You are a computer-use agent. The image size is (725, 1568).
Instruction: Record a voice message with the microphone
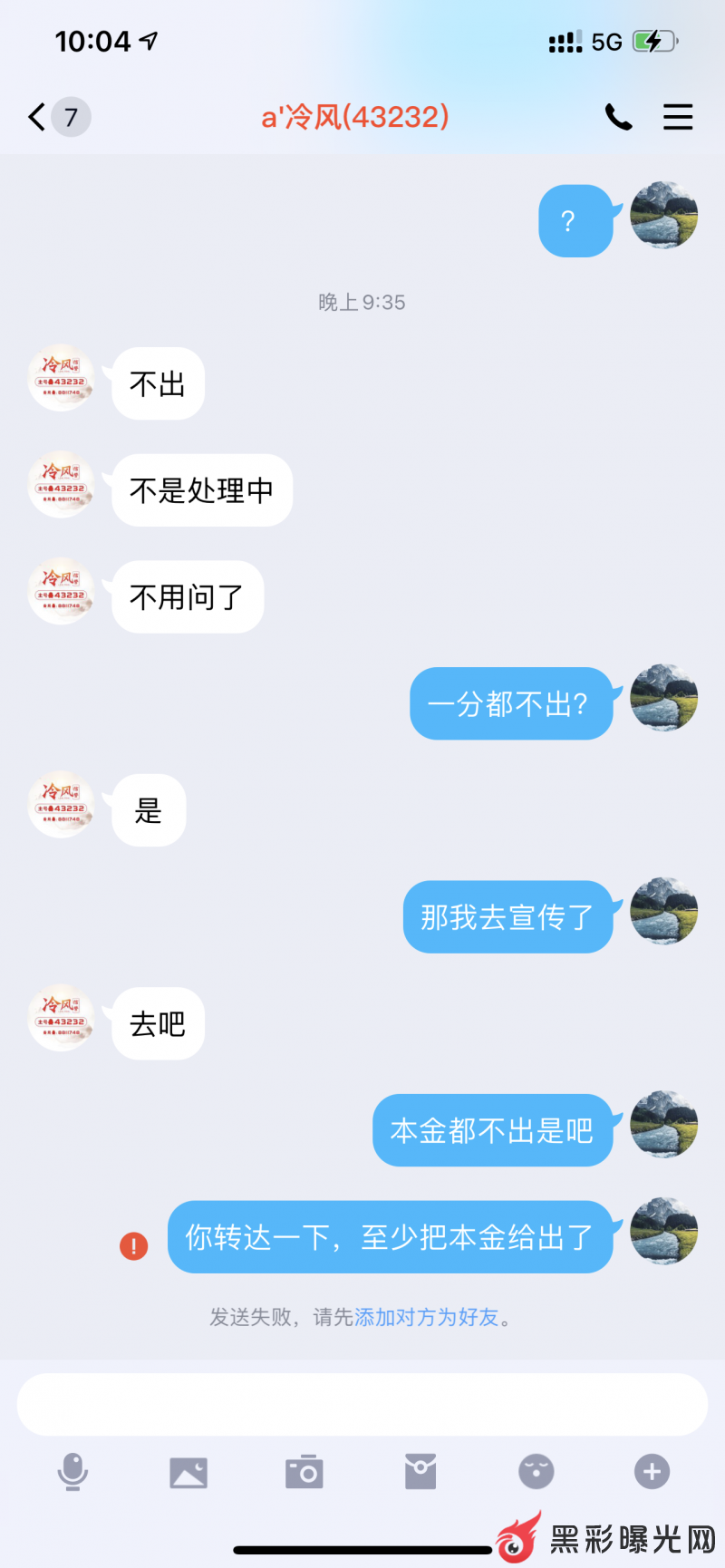coord(72,1471)
